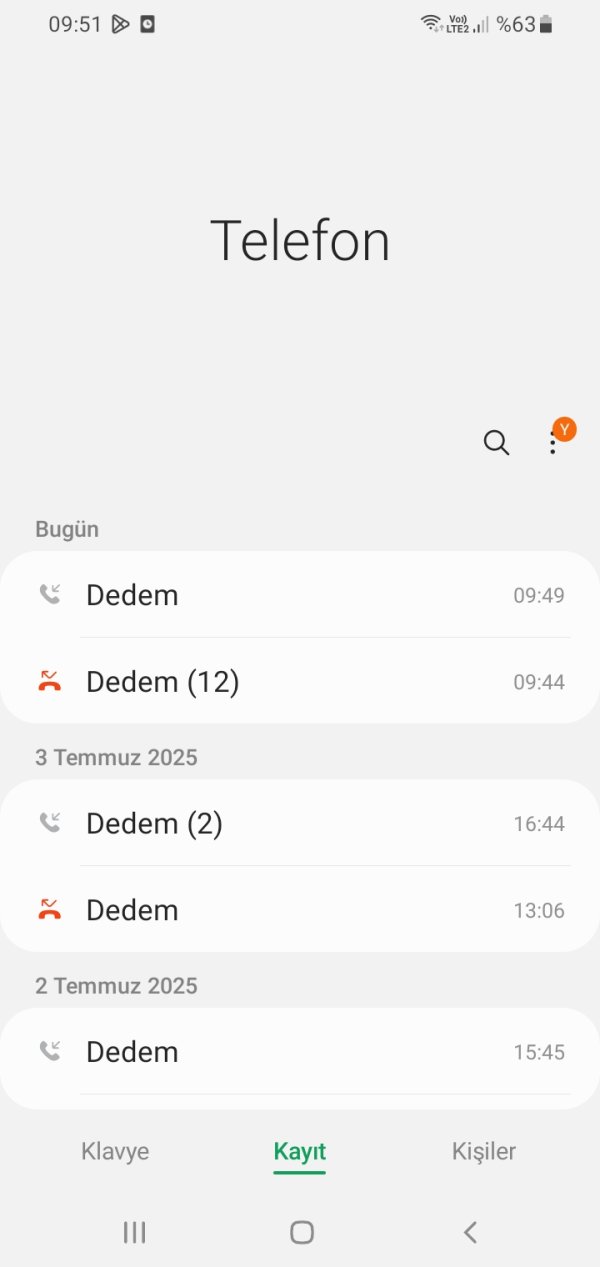Open the three-dot more options menu
The height and width of the screenshot is (1267, 600).
click(x=552, y=443)
